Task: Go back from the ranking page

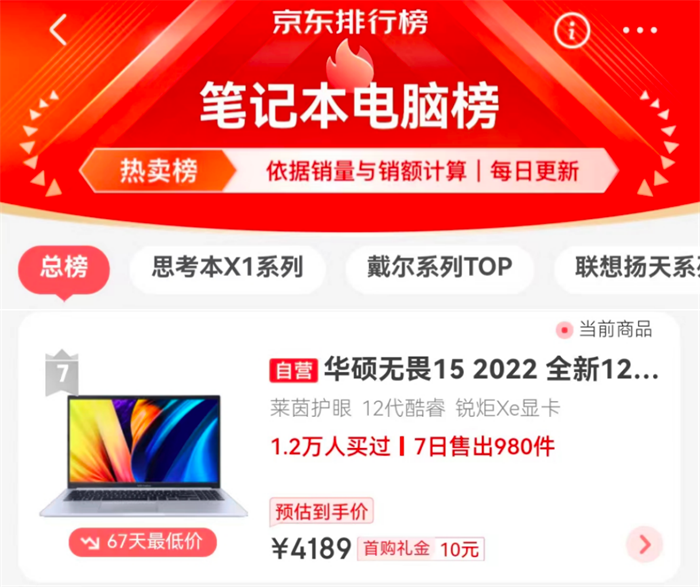Action: [x=58, y=30]
